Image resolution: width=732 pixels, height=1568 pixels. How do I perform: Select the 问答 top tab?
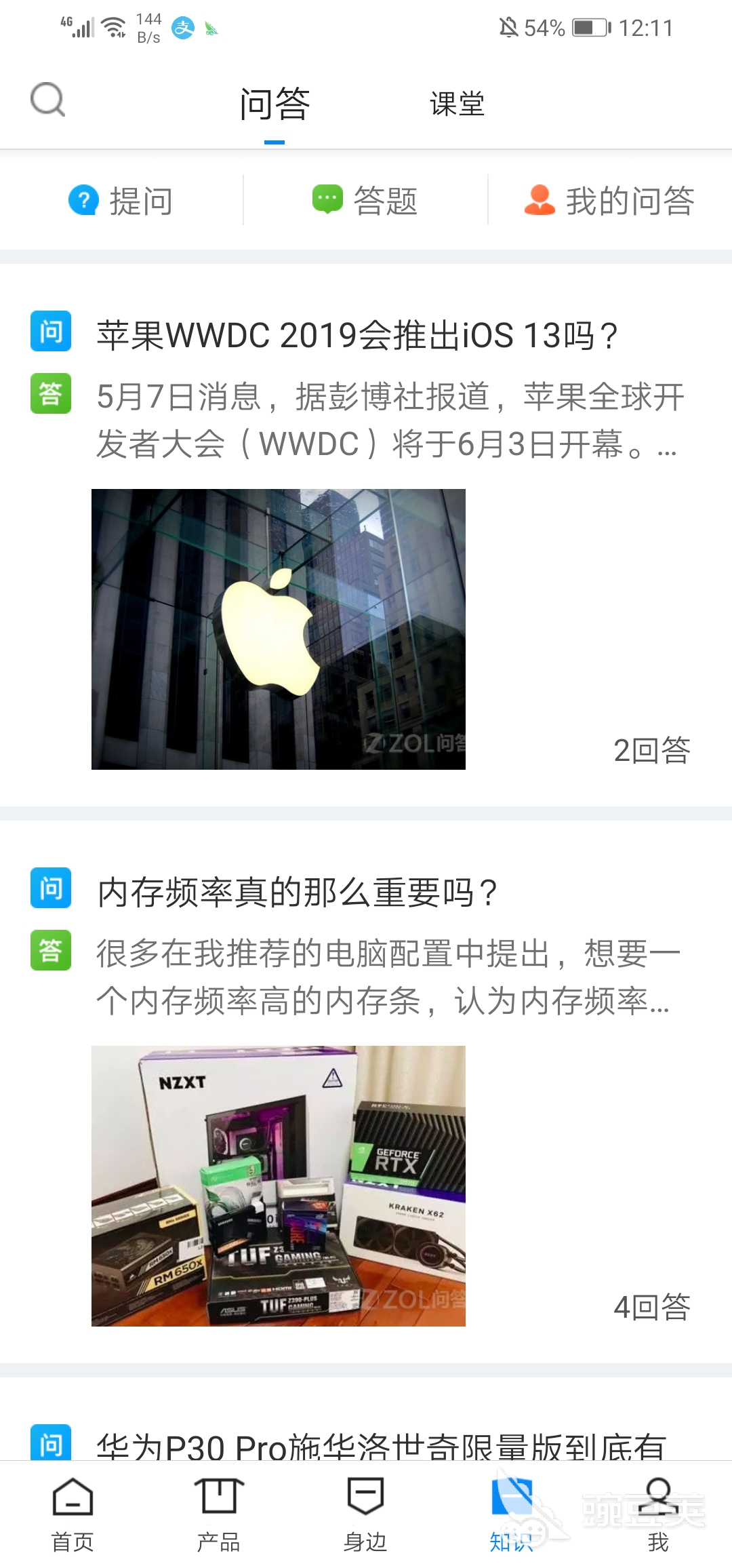(x=274, y=104)
